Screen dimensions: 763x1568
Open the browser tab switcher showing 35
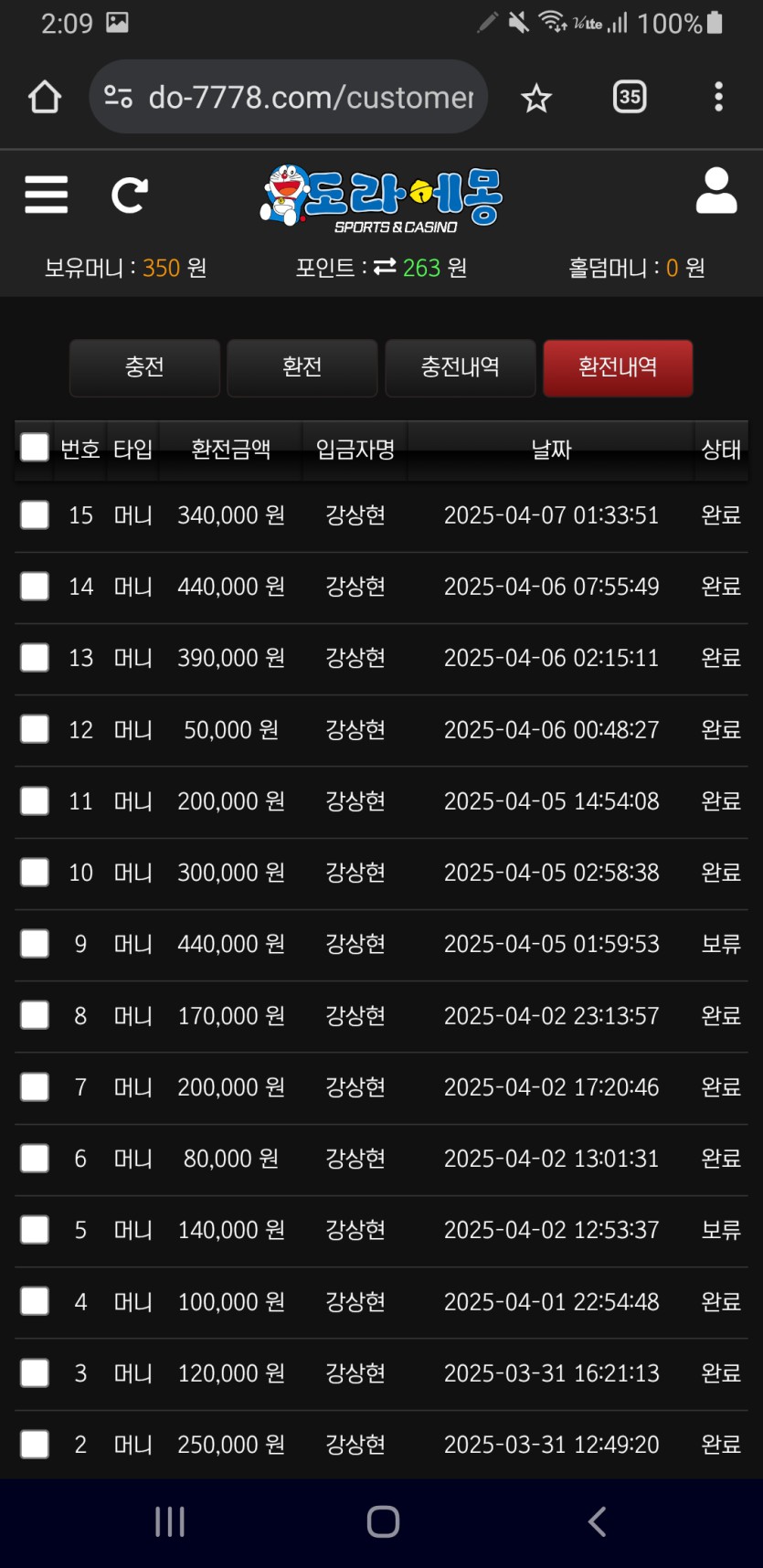(630, 97)
